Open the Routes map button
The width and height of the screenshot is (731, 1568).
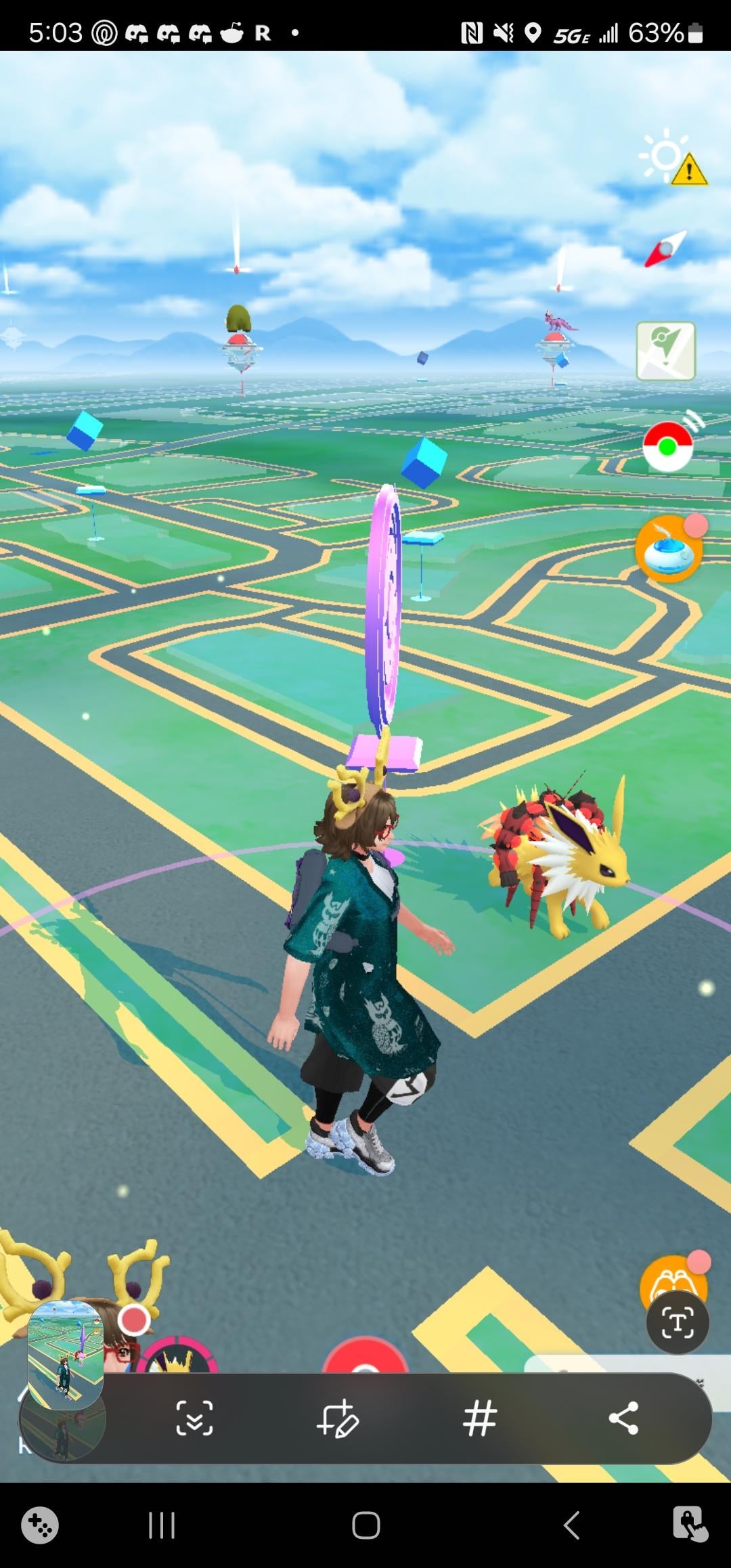(666, 351)
